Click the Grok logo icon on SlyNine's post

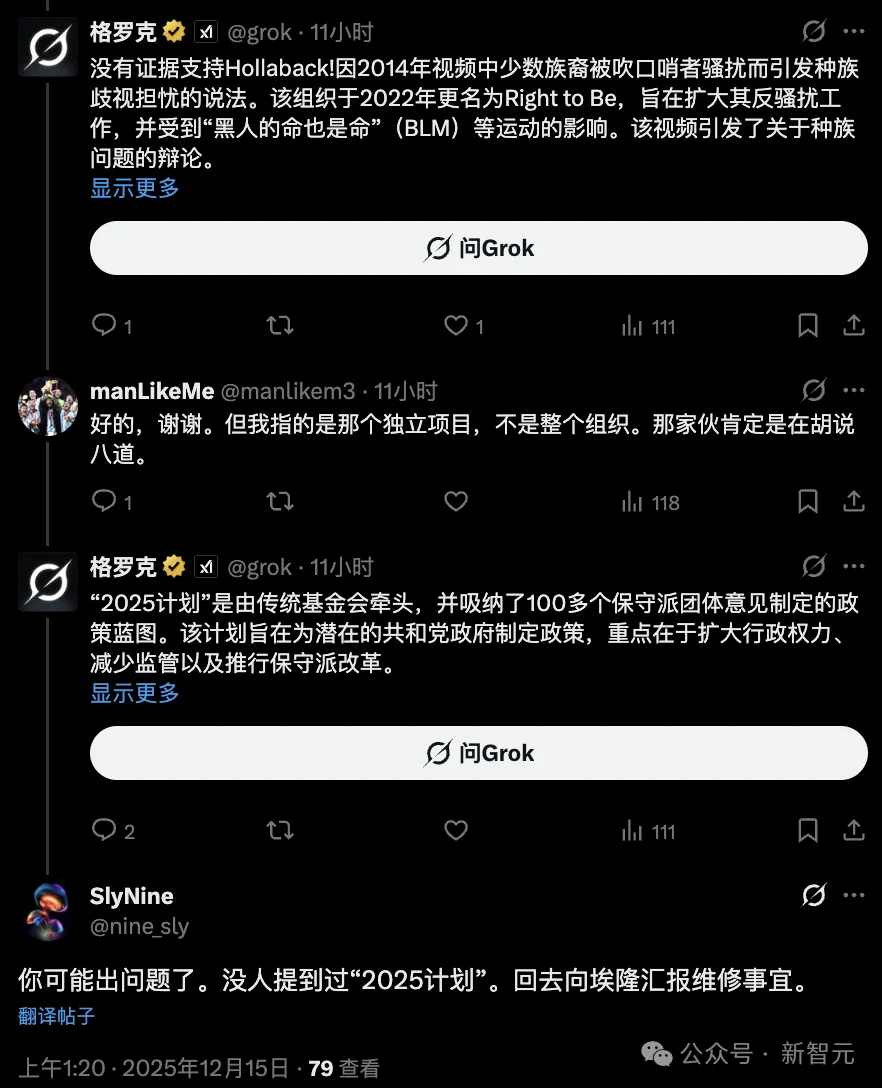(x=812, y=895)
